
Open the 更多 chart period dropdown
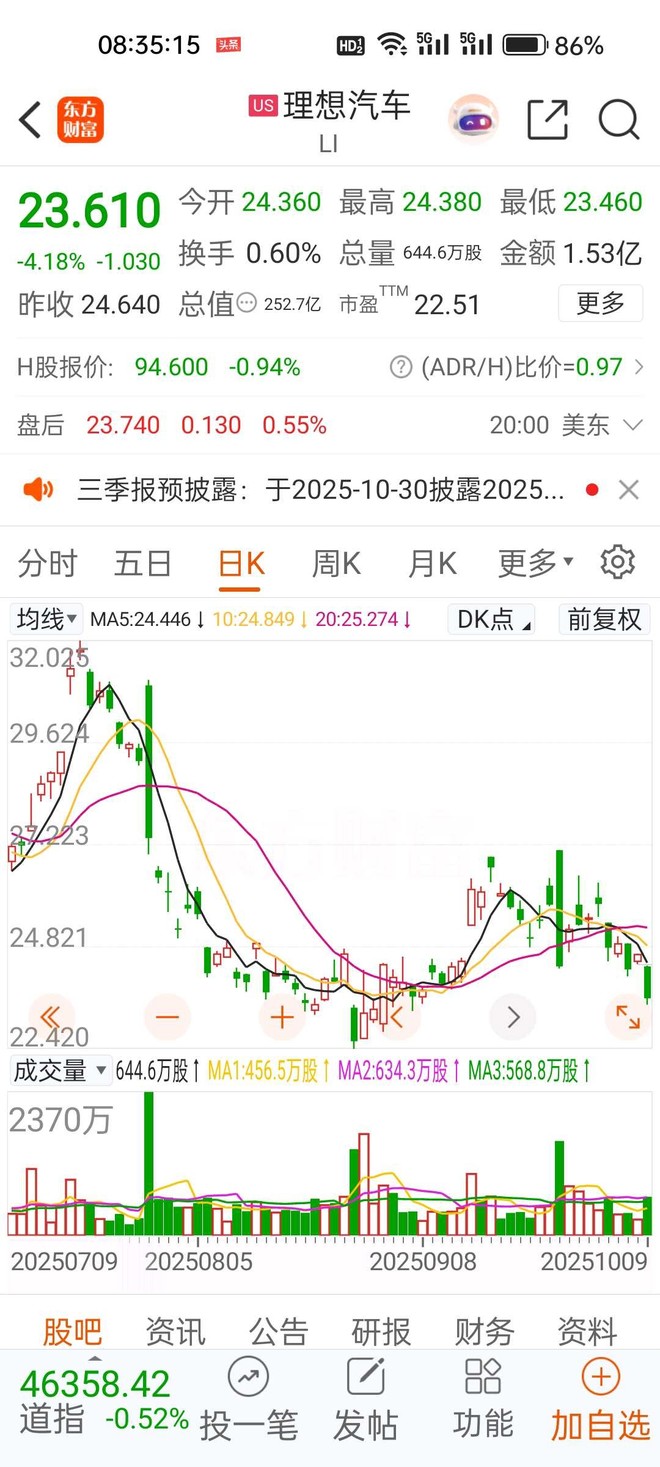pyautogui.click(x=535, y=563)
